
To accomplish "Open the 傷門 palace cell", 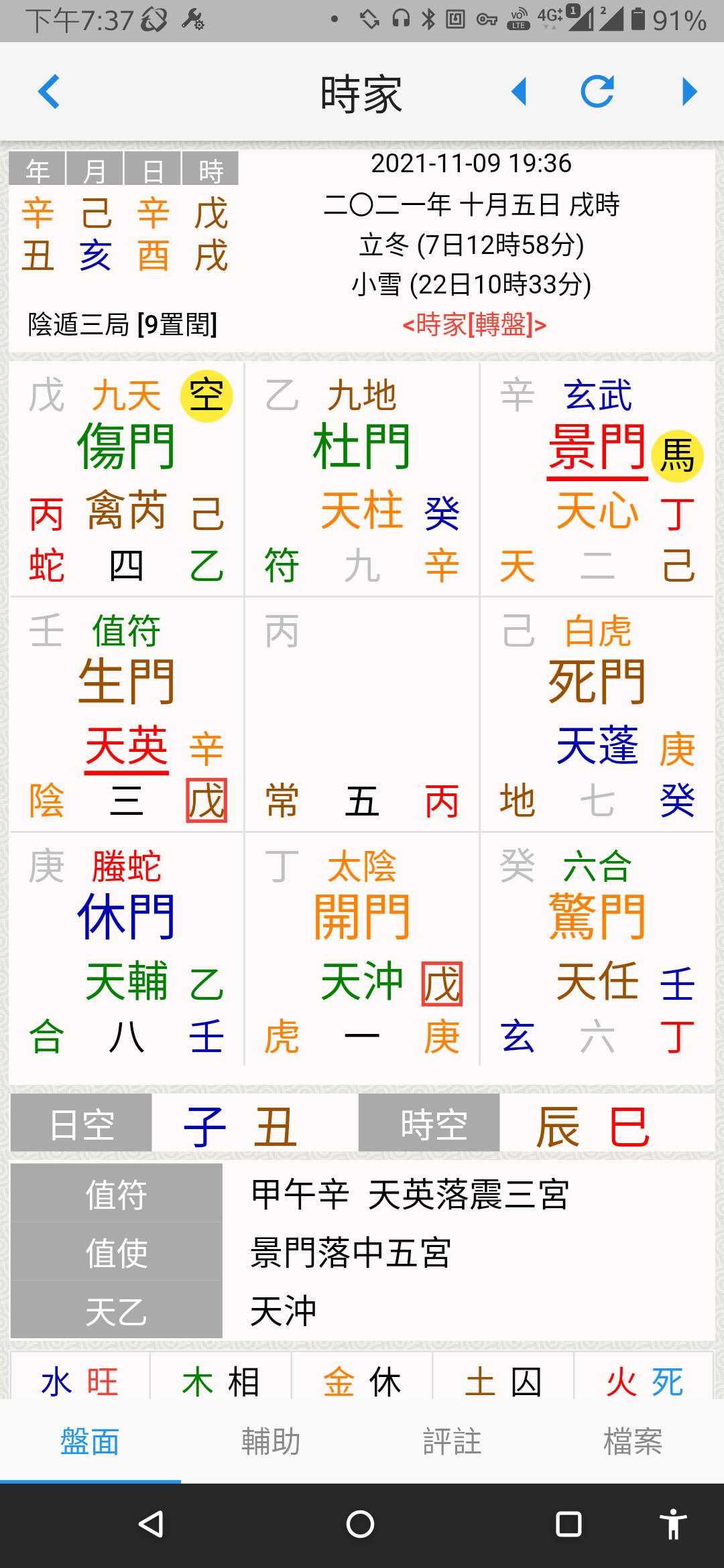I will click(127, 479).
